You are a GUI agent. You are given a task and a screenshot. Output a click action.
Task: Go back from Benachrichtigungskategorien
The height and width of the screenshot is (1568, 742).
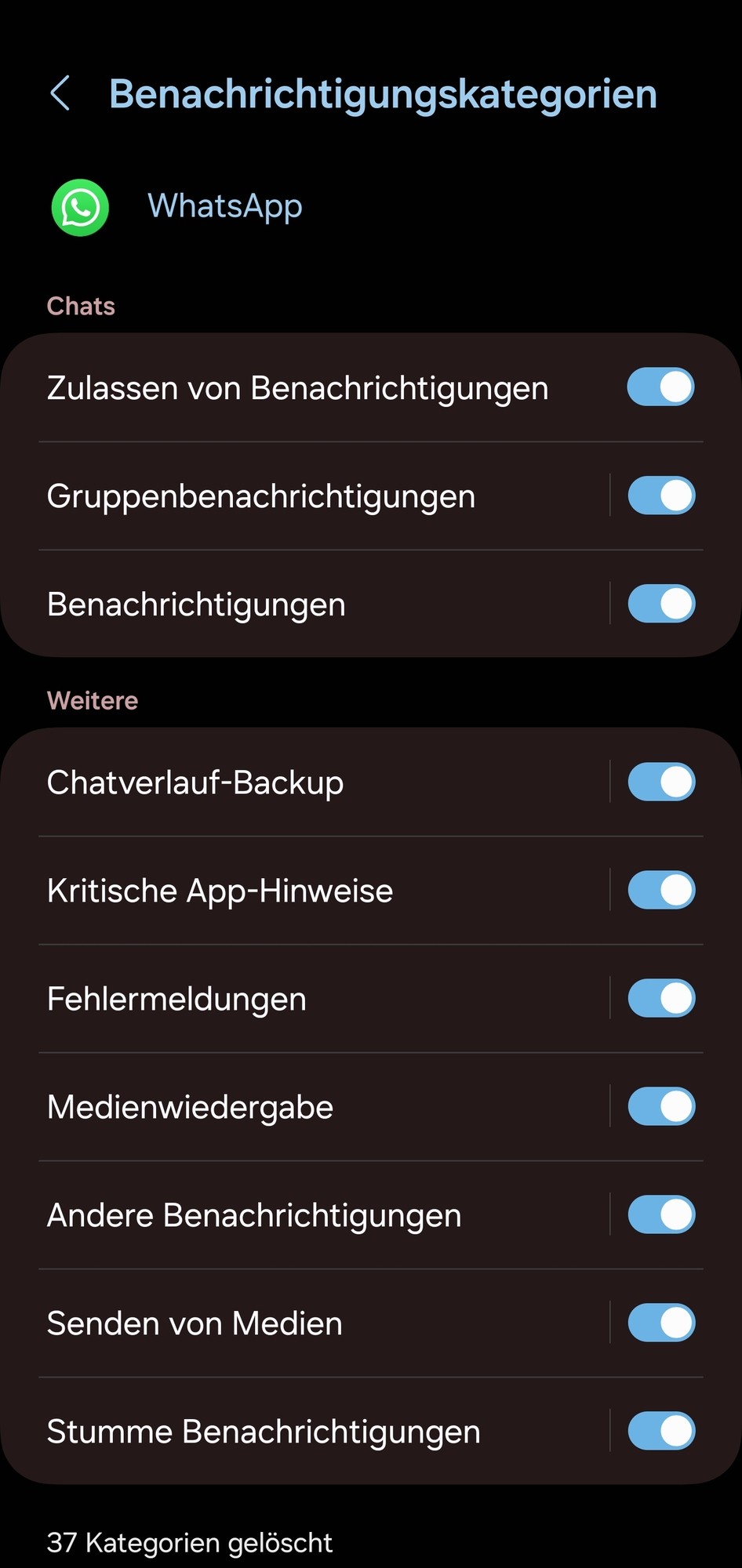tap(60, 94)
